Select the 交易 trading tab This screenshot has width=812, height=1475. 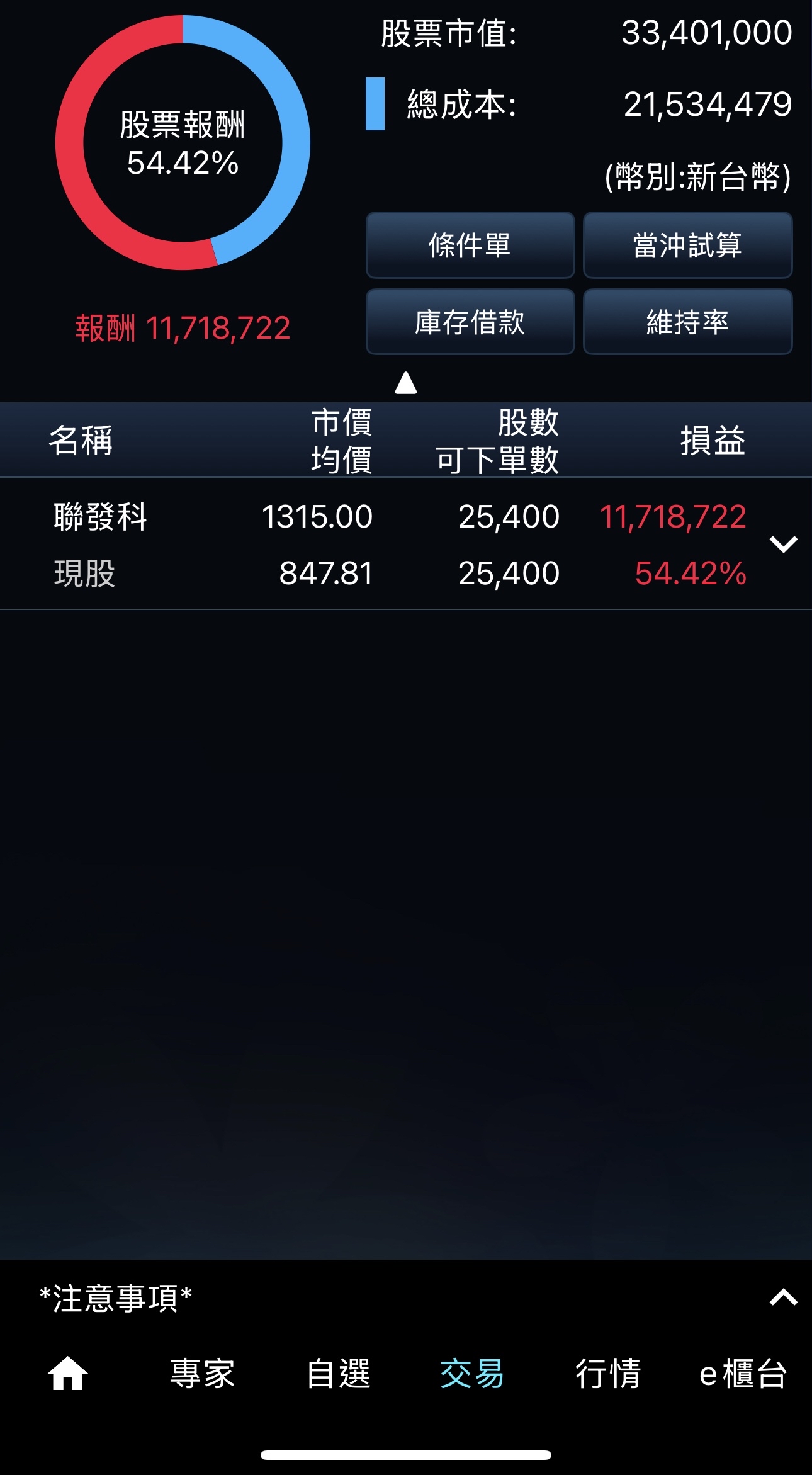click(x=472, y=1373)
